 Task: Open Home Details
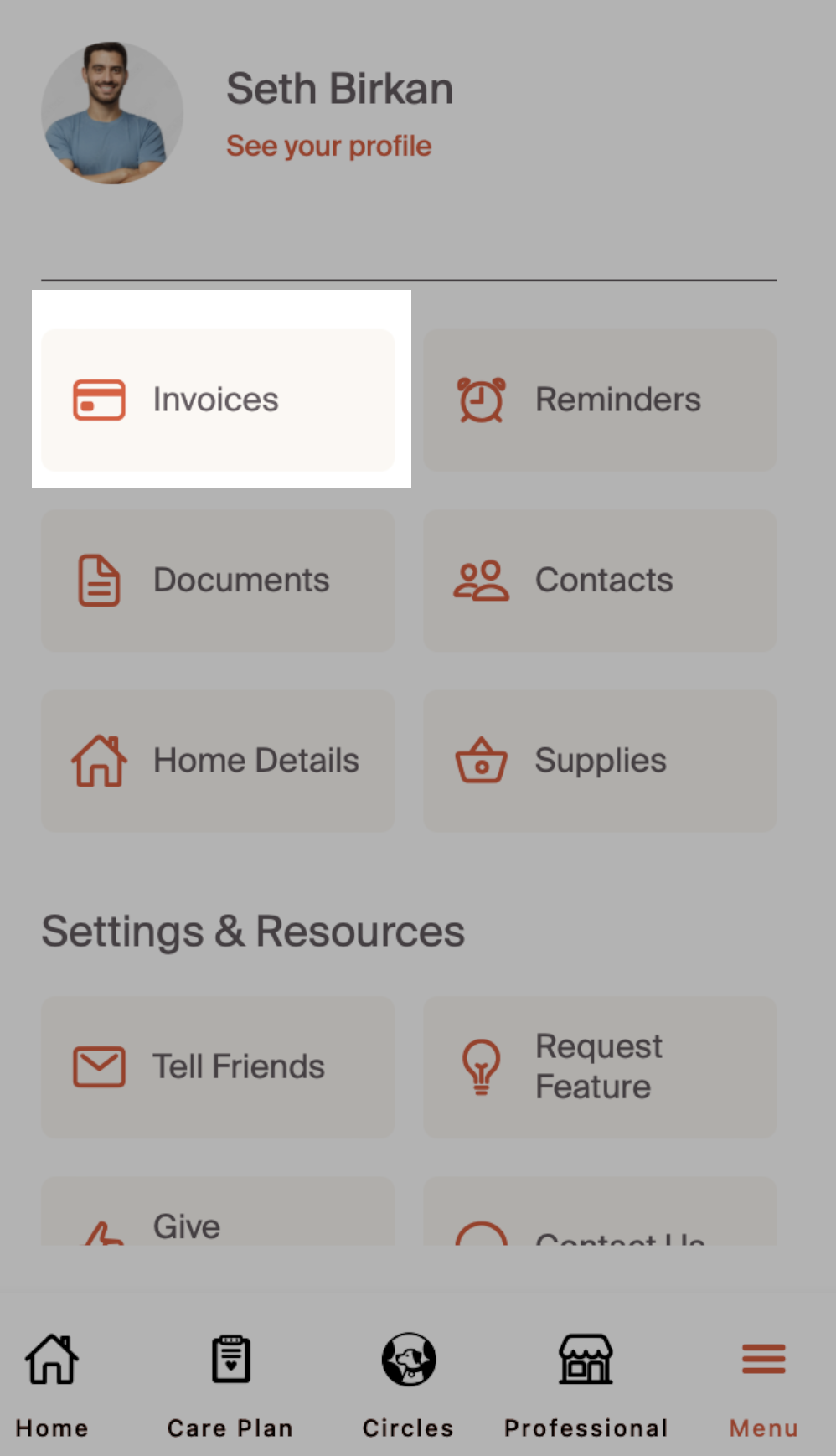point(218,761)
